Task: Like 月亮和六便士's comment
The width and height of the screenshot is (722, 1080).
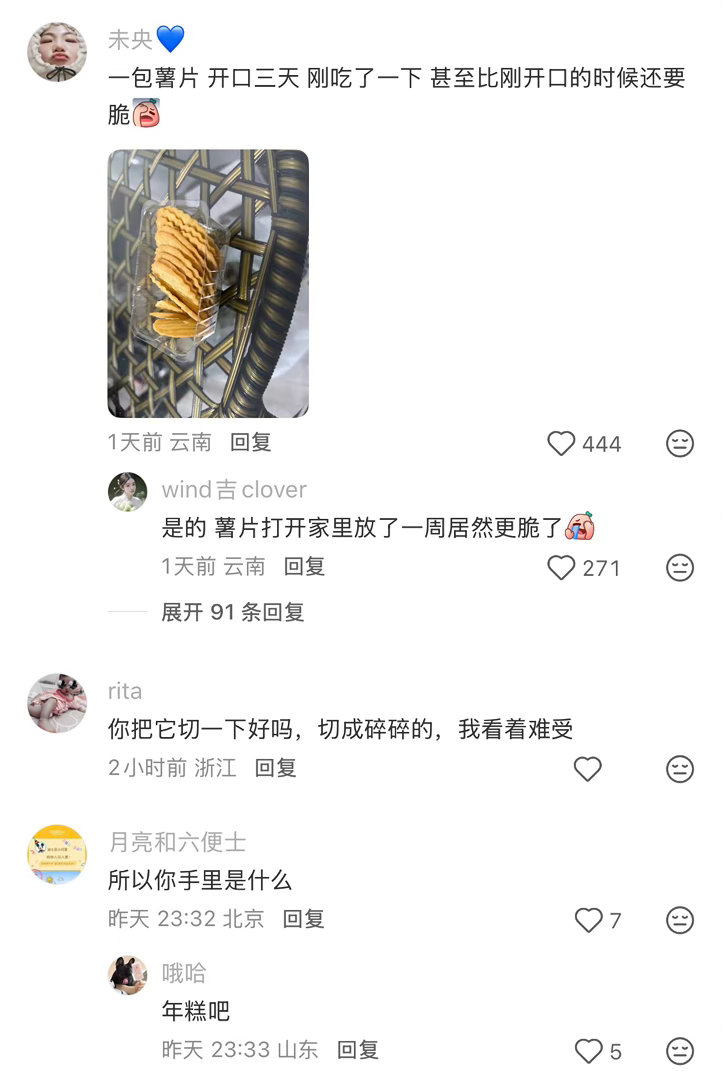Action: click(590, 918)
